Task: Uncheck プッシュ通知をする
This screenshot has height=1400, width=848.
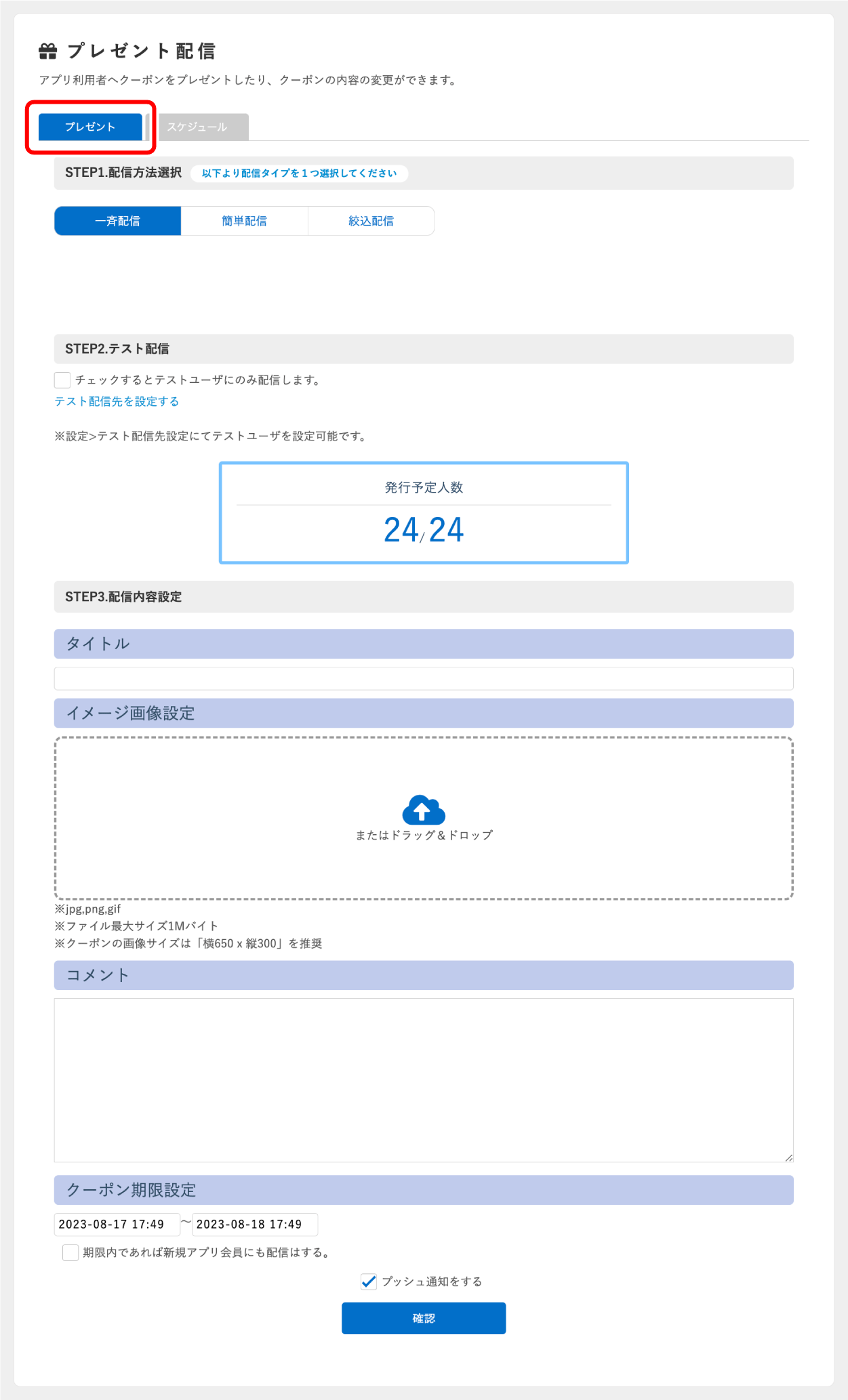Action: pos(369,1281)
